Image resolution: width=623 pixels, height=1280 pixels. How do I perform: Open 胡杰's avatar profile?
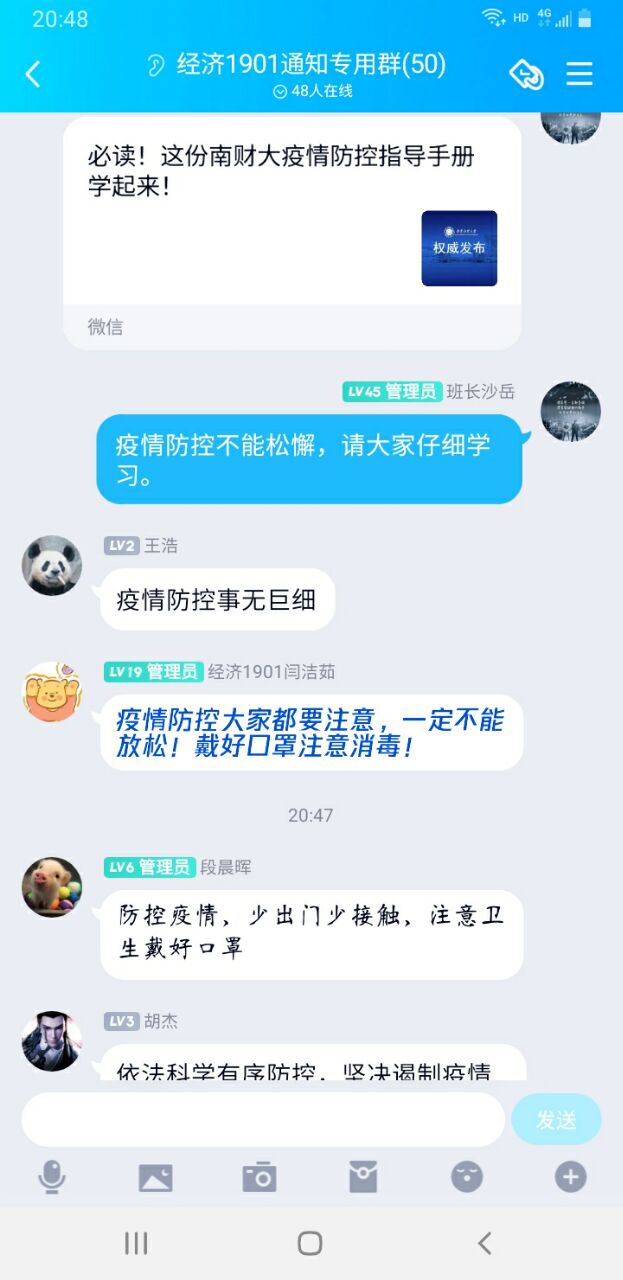point(52,1041)
